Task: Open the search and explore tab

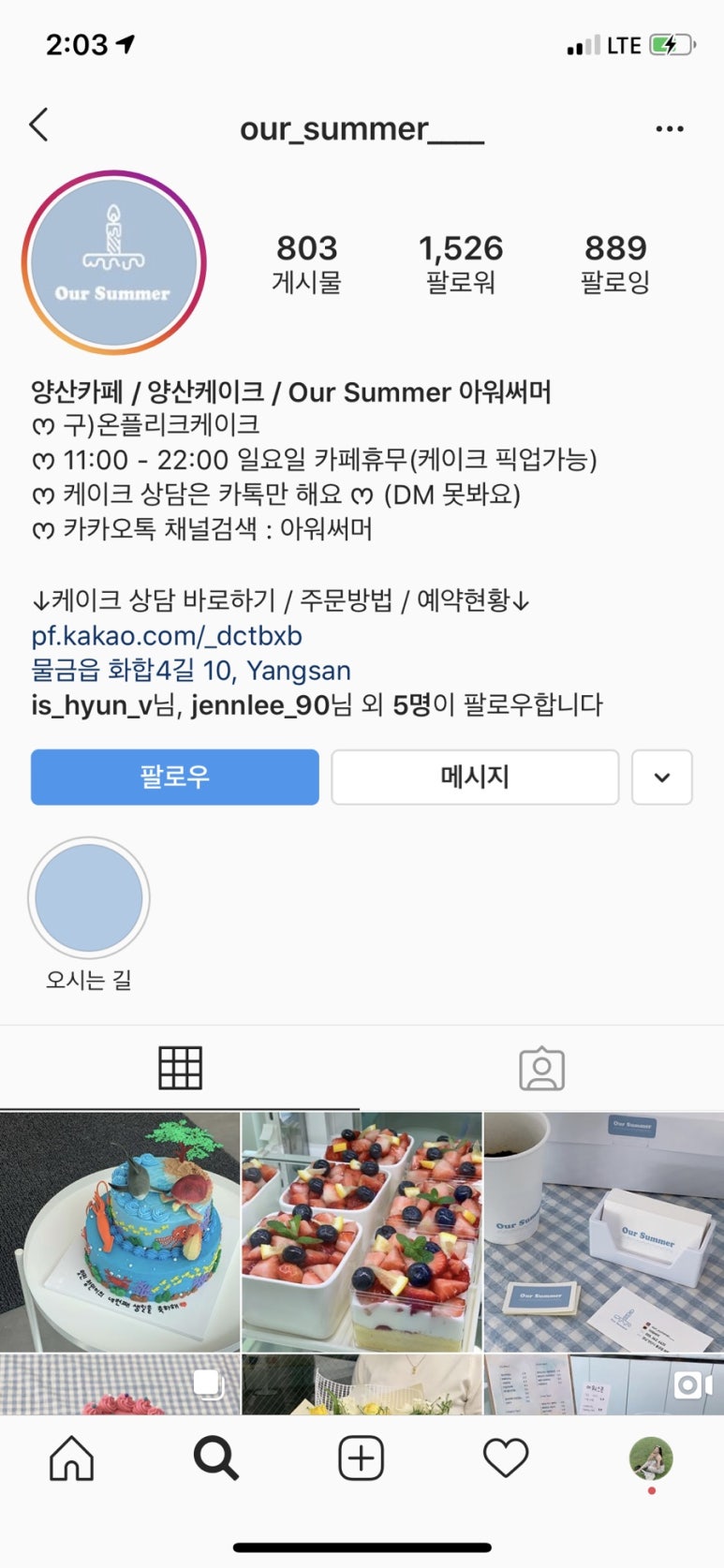Action: coord(216,1458)
